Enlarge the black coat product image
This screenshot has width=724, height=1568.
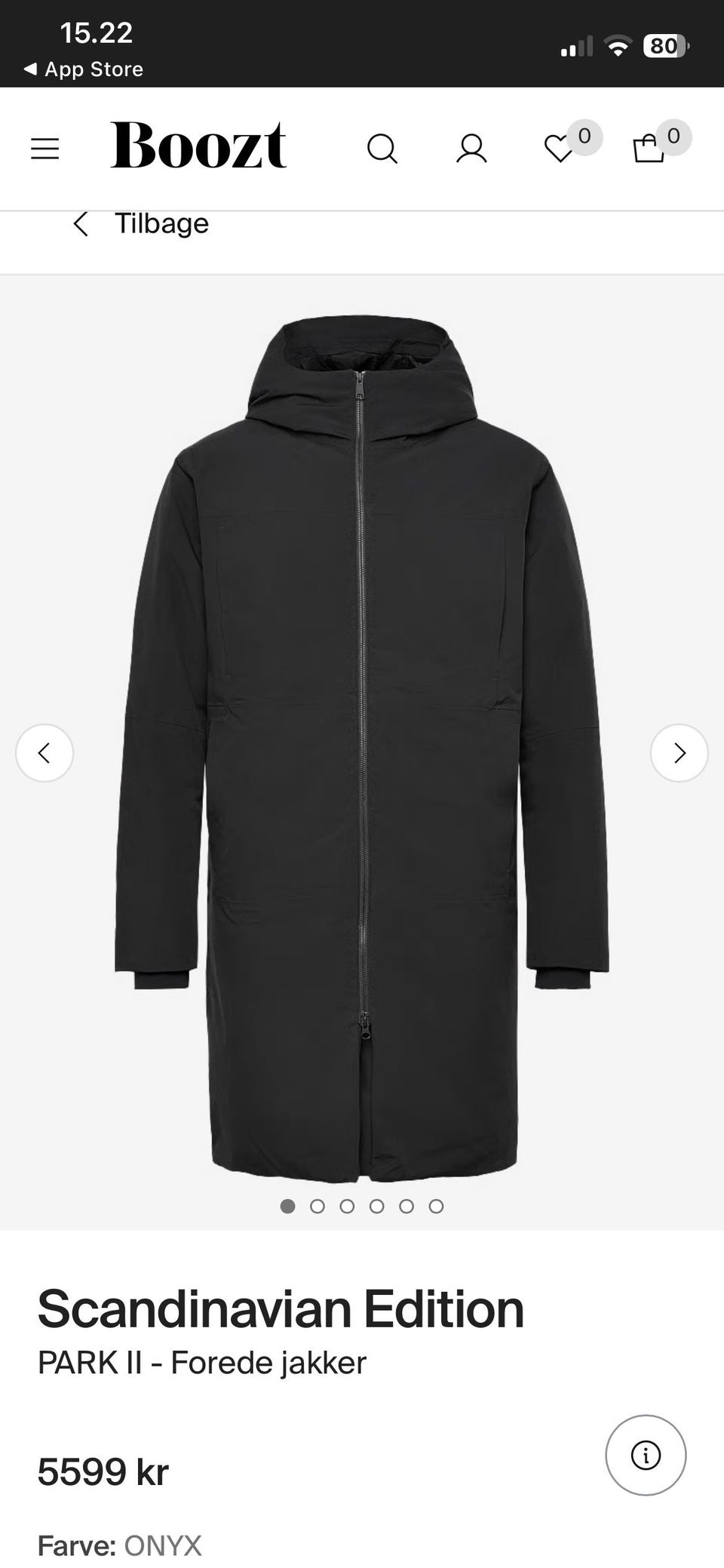[362, 747]
